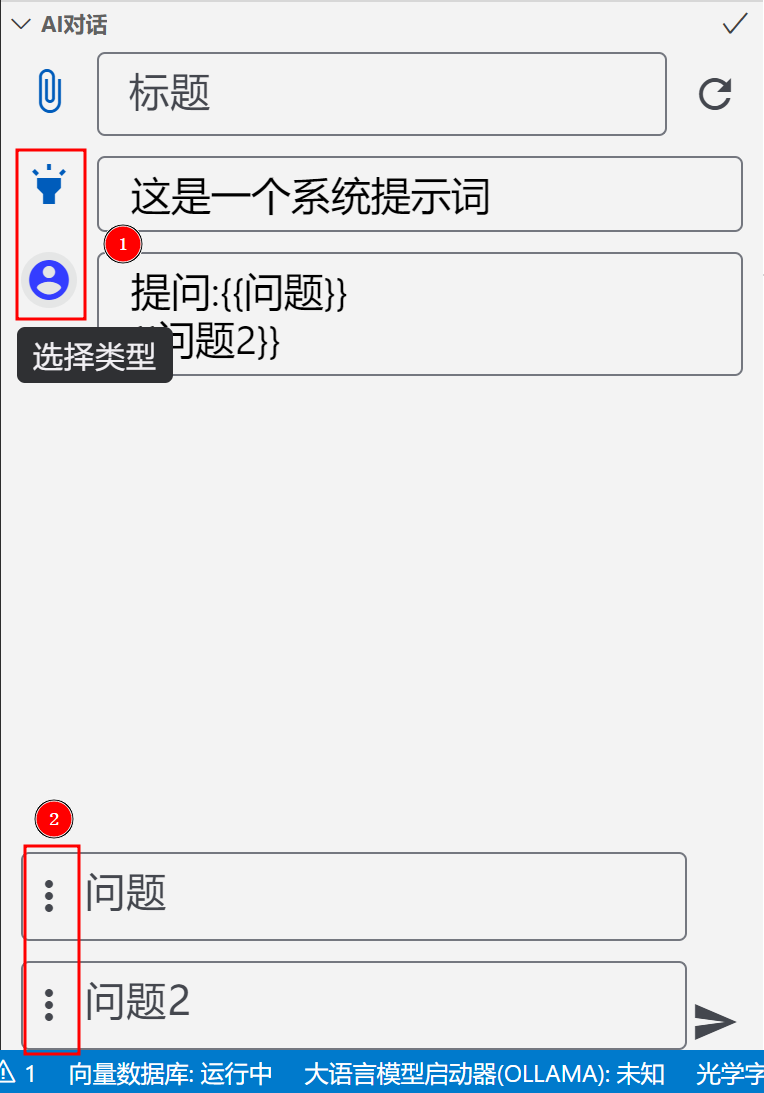The image size is (764, 1093).
Task: Open the three-dot menu beside 问题2
Action: pos(49,1003)
